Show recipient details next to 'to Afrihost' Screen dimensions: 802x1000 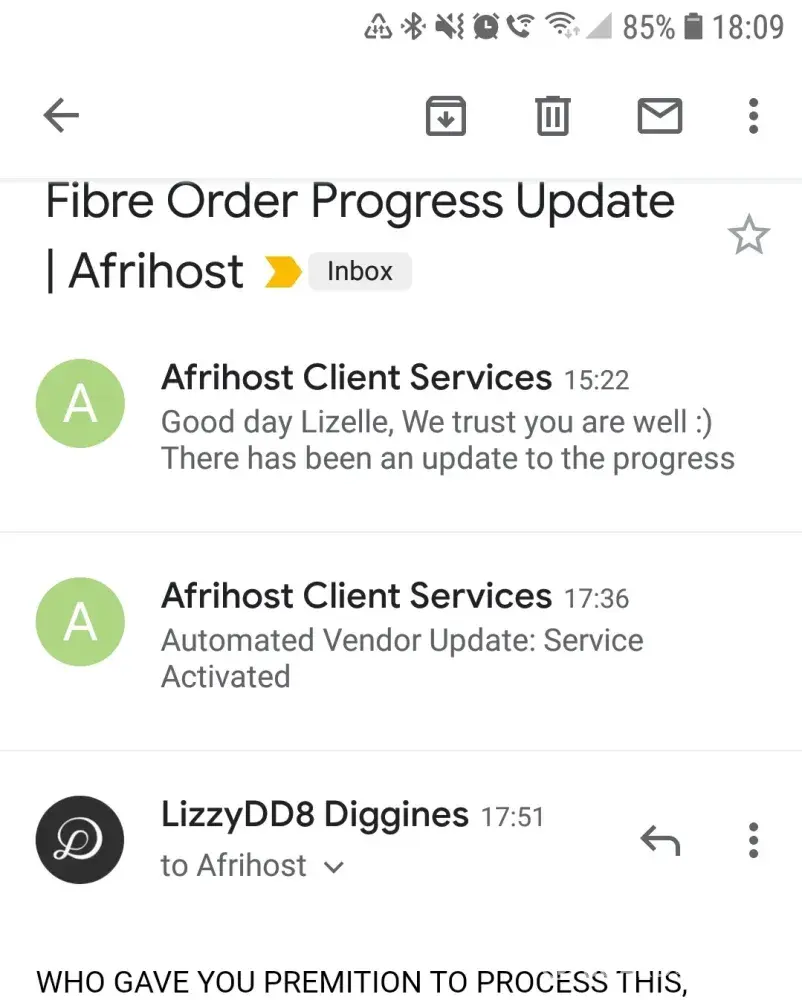[x=335, y=867]
